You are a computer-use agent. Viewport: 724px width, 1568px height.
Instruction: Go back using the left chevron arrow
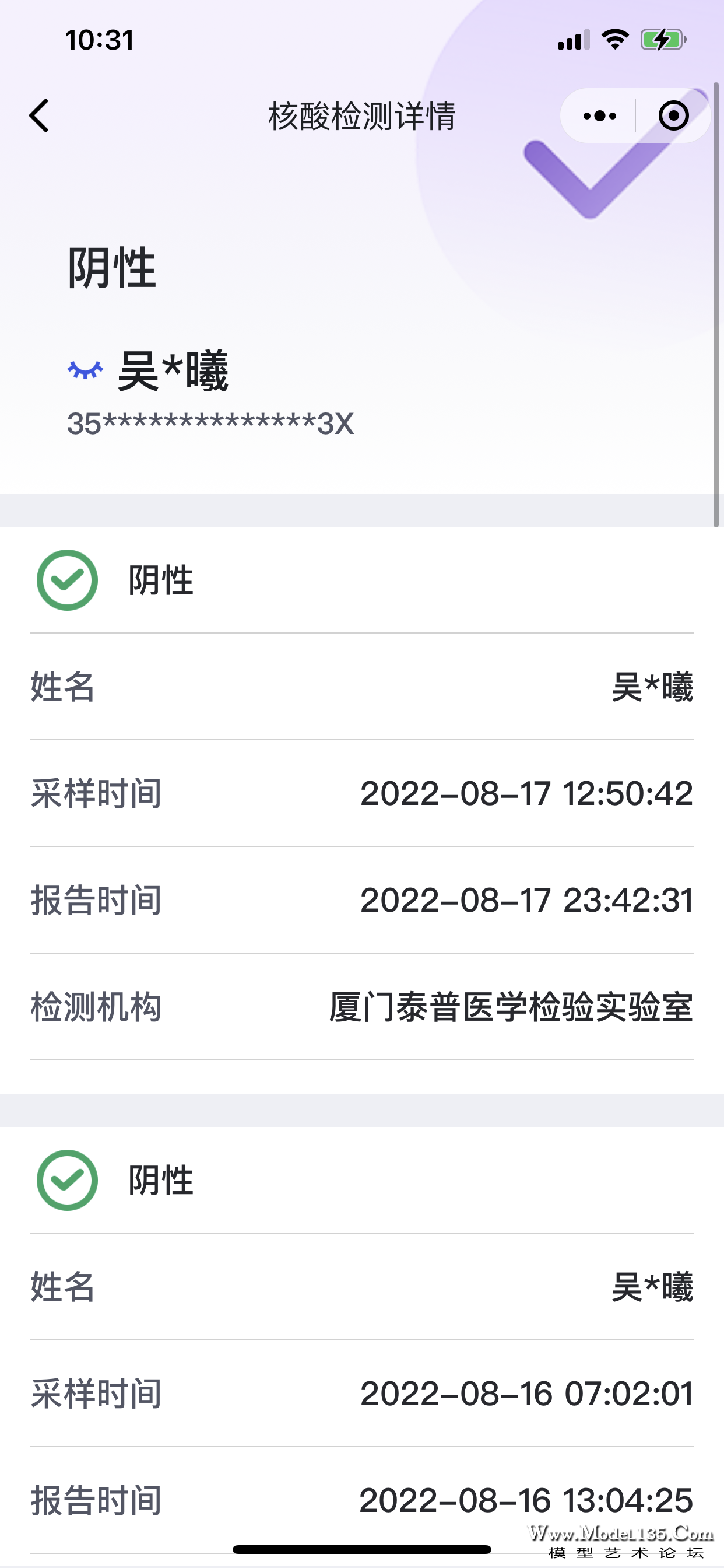pos(39,116)
